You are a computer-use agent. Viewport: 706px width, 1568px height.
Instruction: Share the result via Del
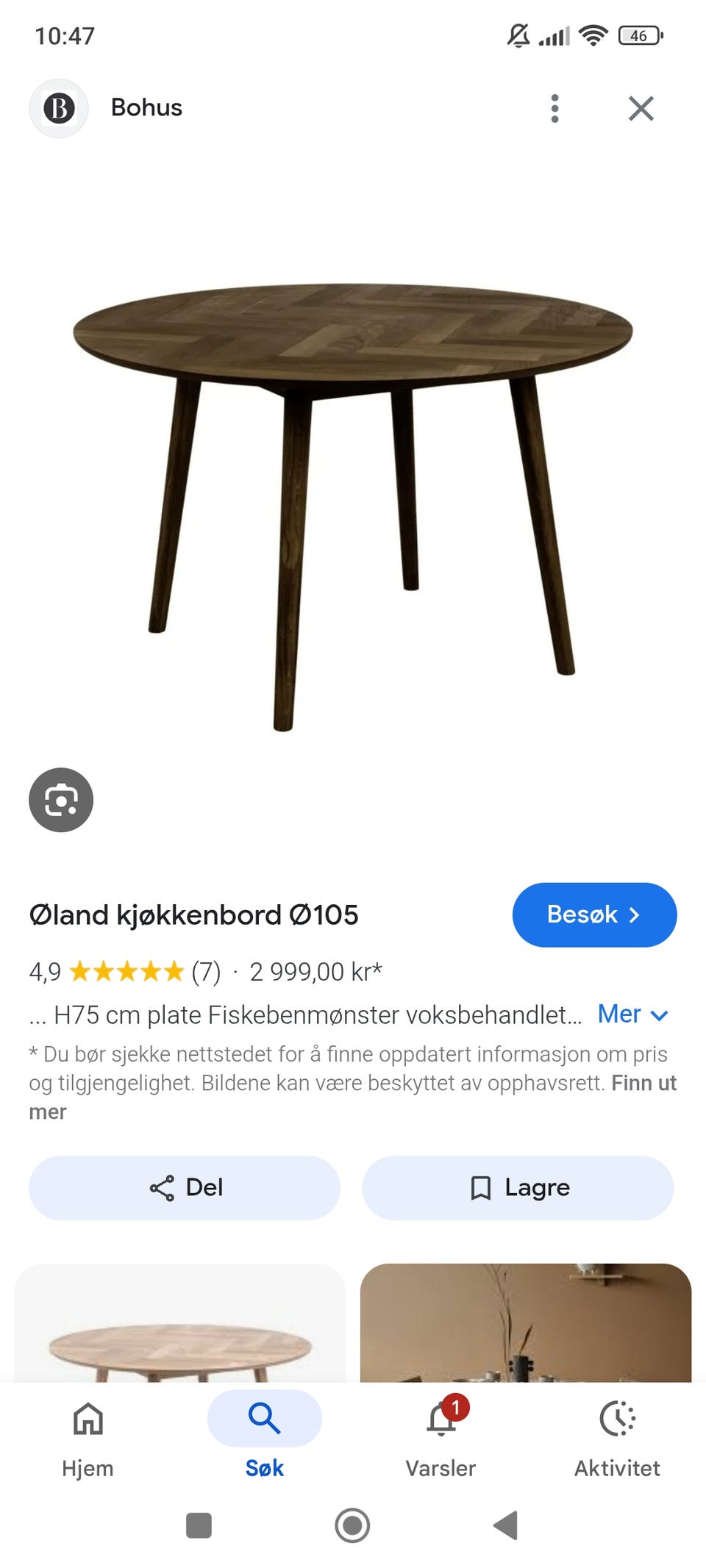[183, 1187]
